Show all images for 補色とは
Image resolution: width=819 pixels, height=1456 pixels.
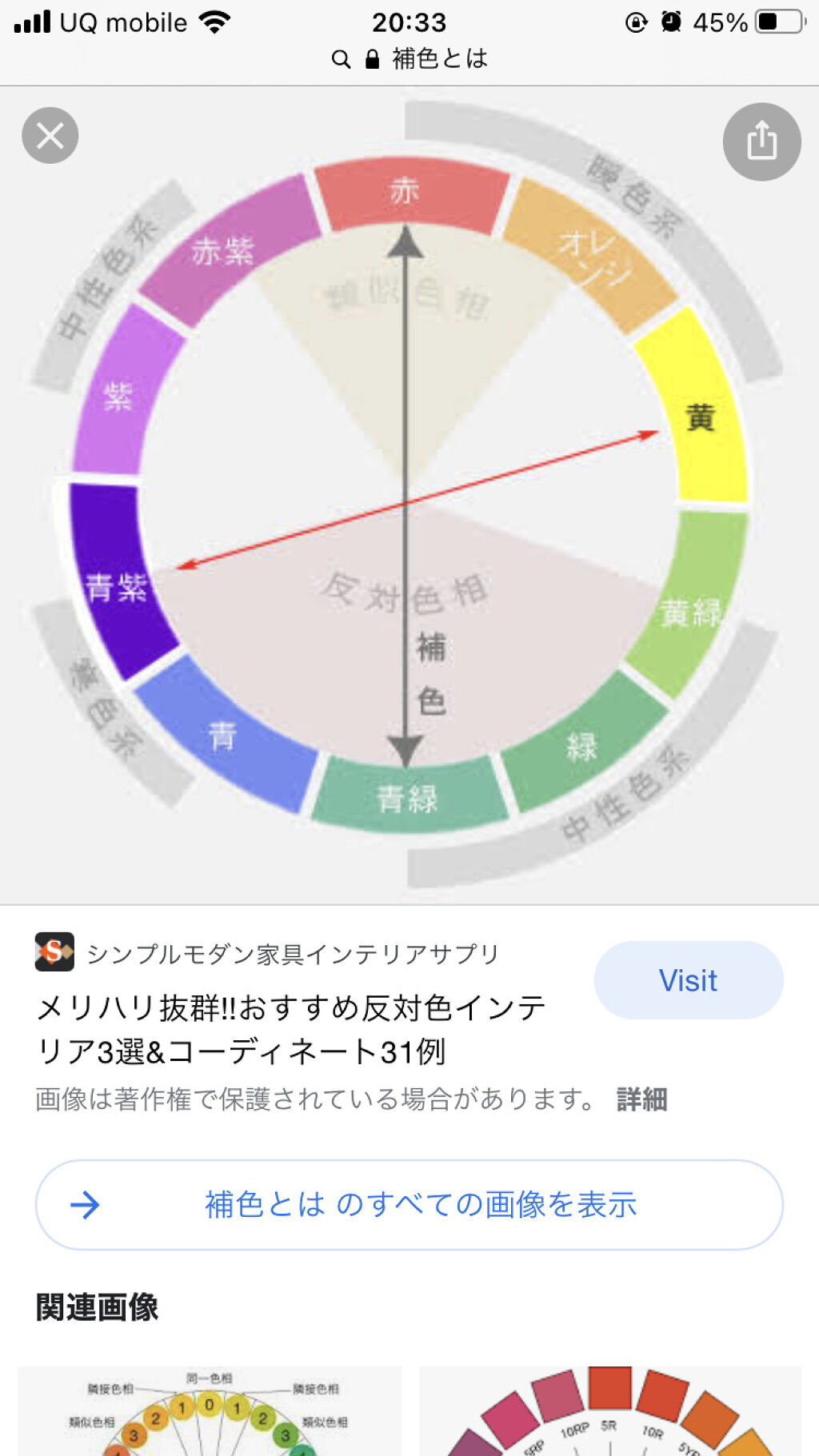409,1205
